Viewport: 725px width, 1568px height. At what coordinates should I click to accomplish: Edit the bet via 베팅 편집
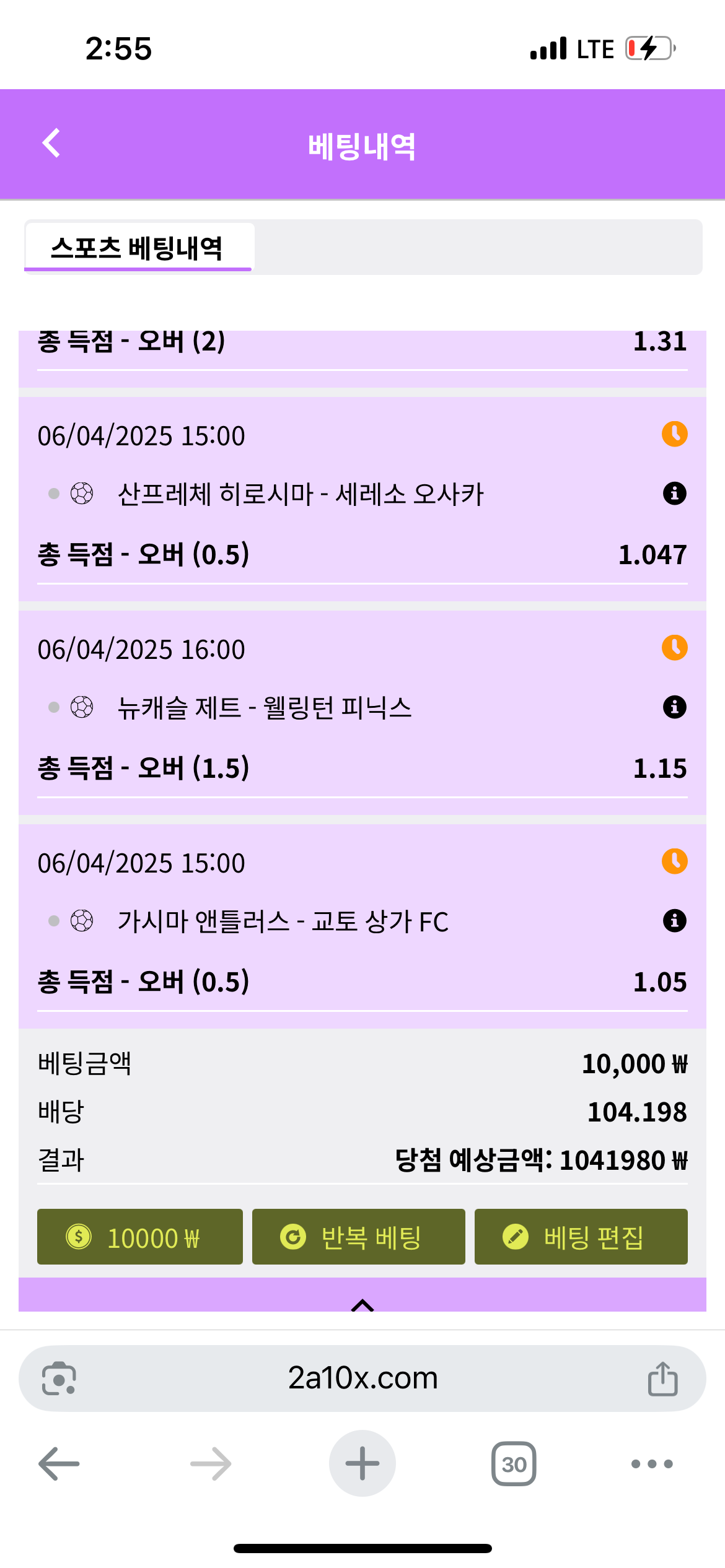click(581, 1237)
